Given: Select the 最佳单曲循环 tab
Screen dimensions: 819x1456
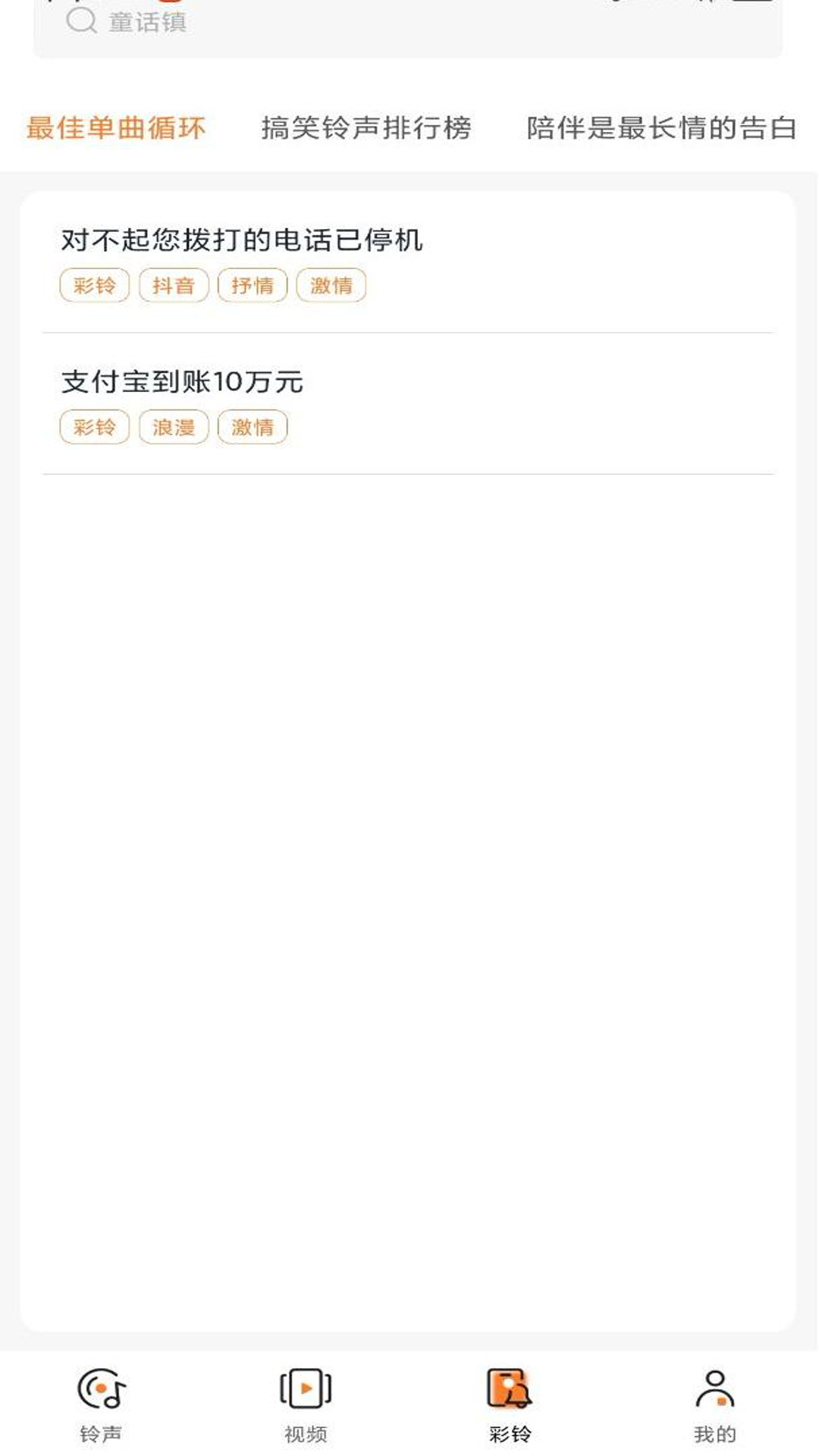Looking at the screenshot, I should [x=116, y=127].
